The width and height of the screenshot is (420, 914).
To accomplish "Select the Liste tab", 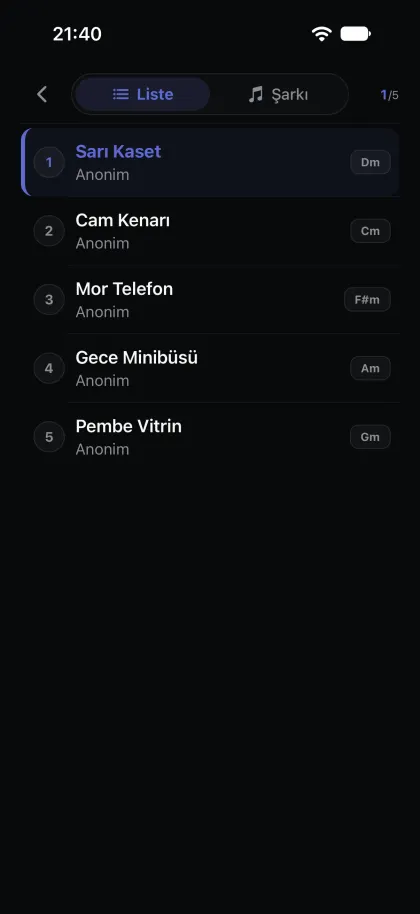I will (x=143, y=94).
